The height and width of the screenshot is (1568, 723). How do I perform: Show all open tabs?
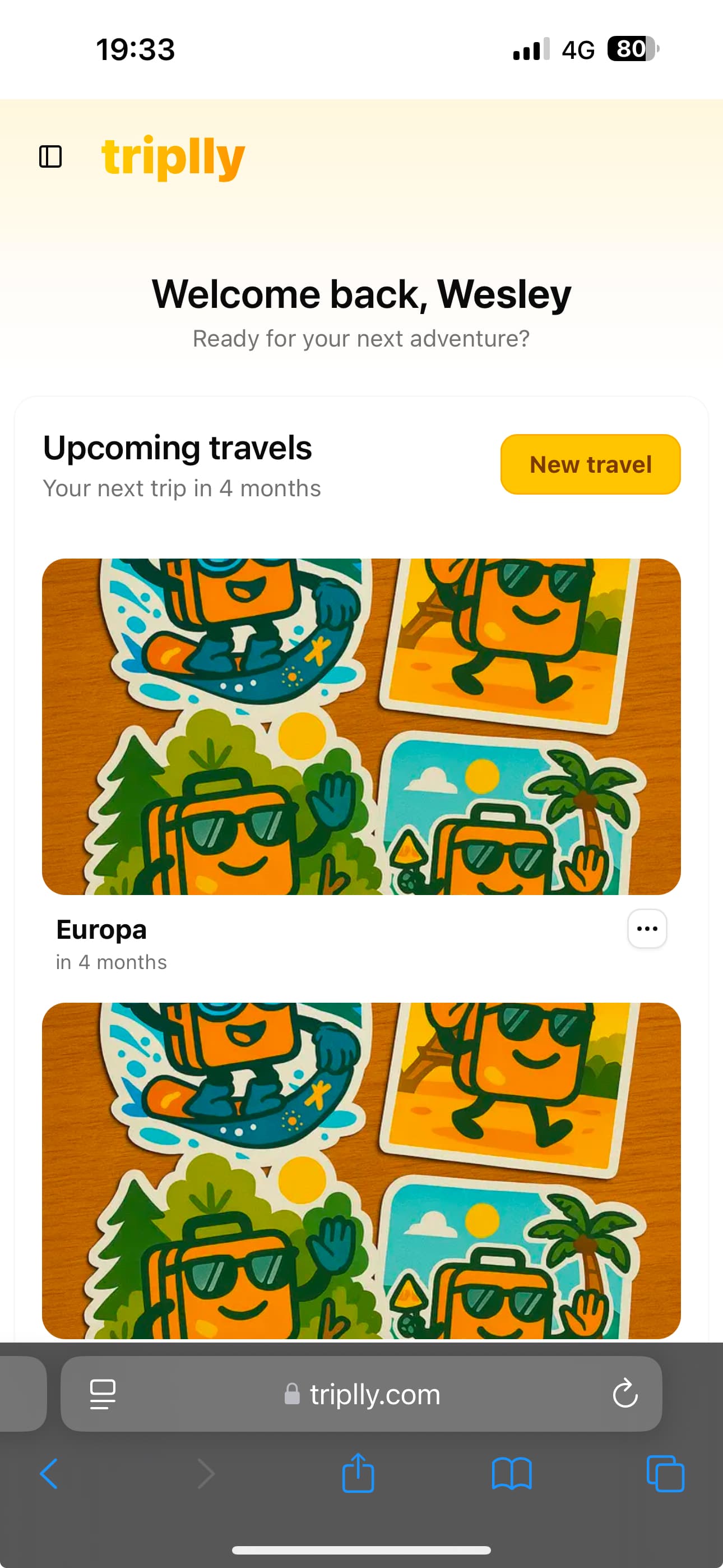click(665, 1474)
